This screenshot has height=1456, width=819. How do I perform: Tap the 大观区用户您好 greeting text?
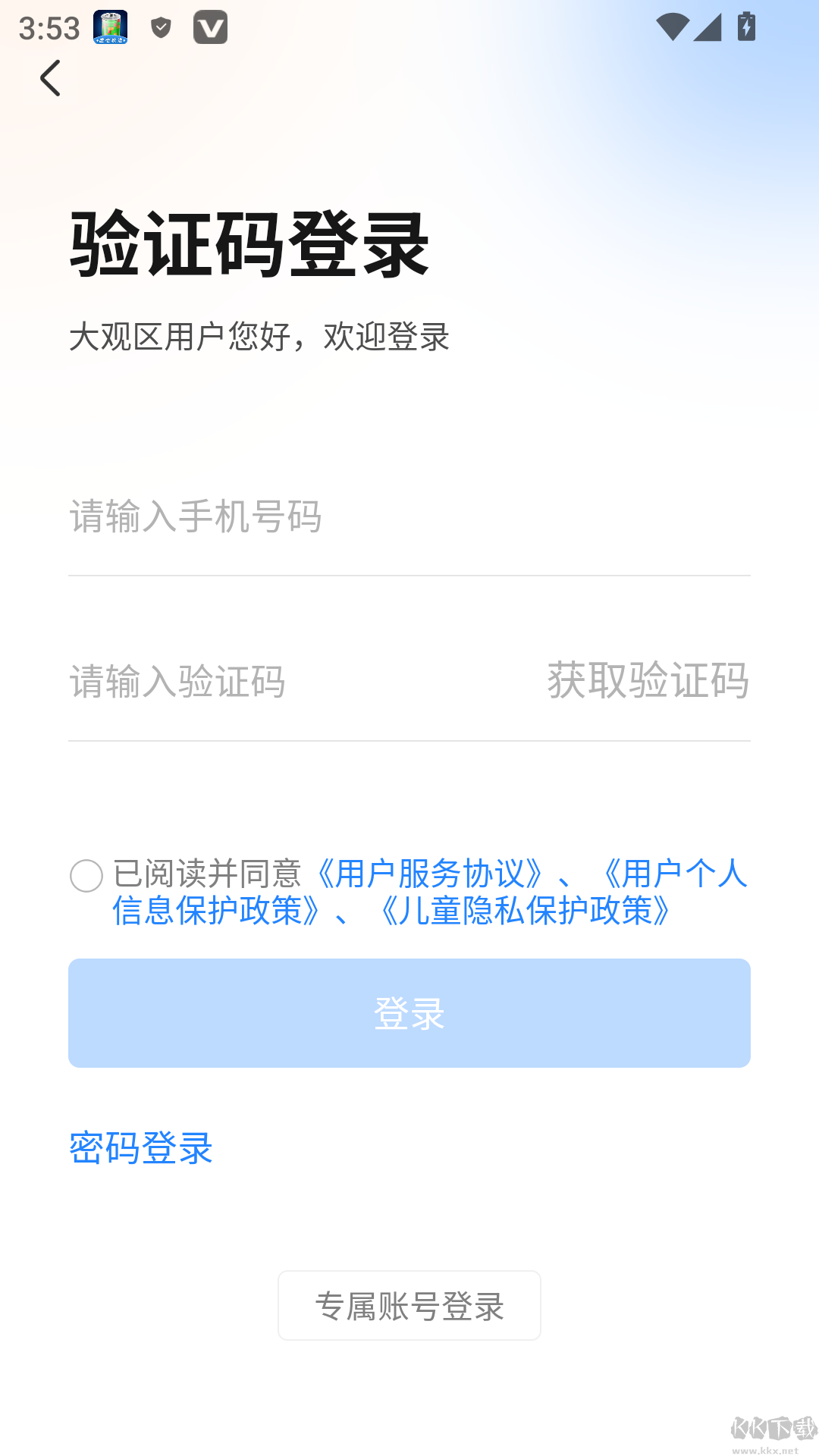click(258, 336)
